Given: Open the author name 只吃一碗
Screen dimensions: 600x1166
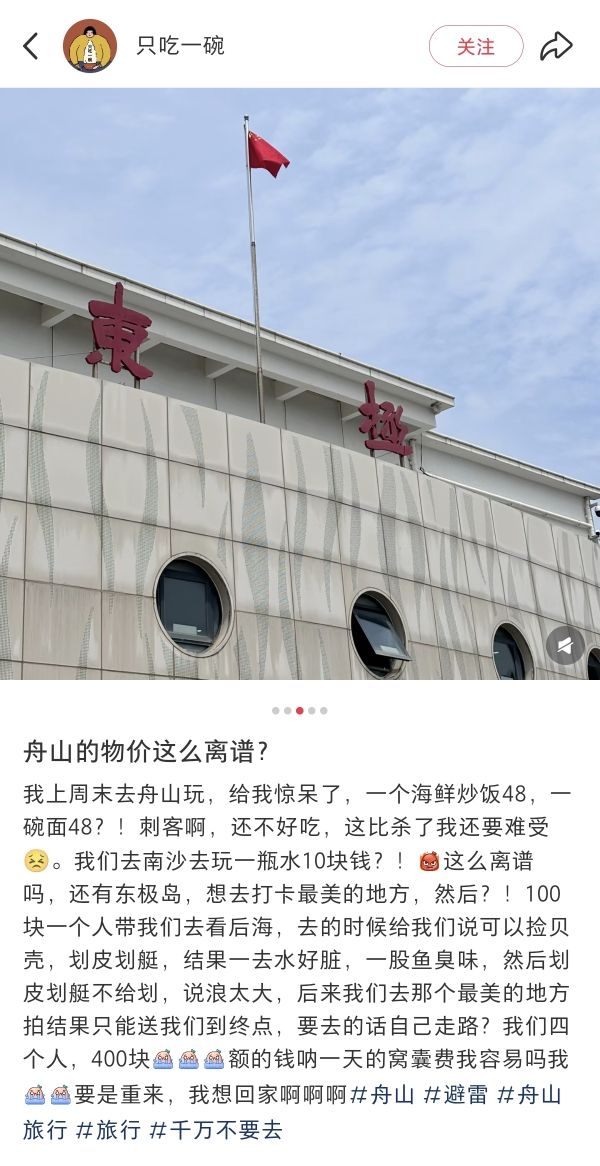Looking at the screenshot, I should [180, 46].
